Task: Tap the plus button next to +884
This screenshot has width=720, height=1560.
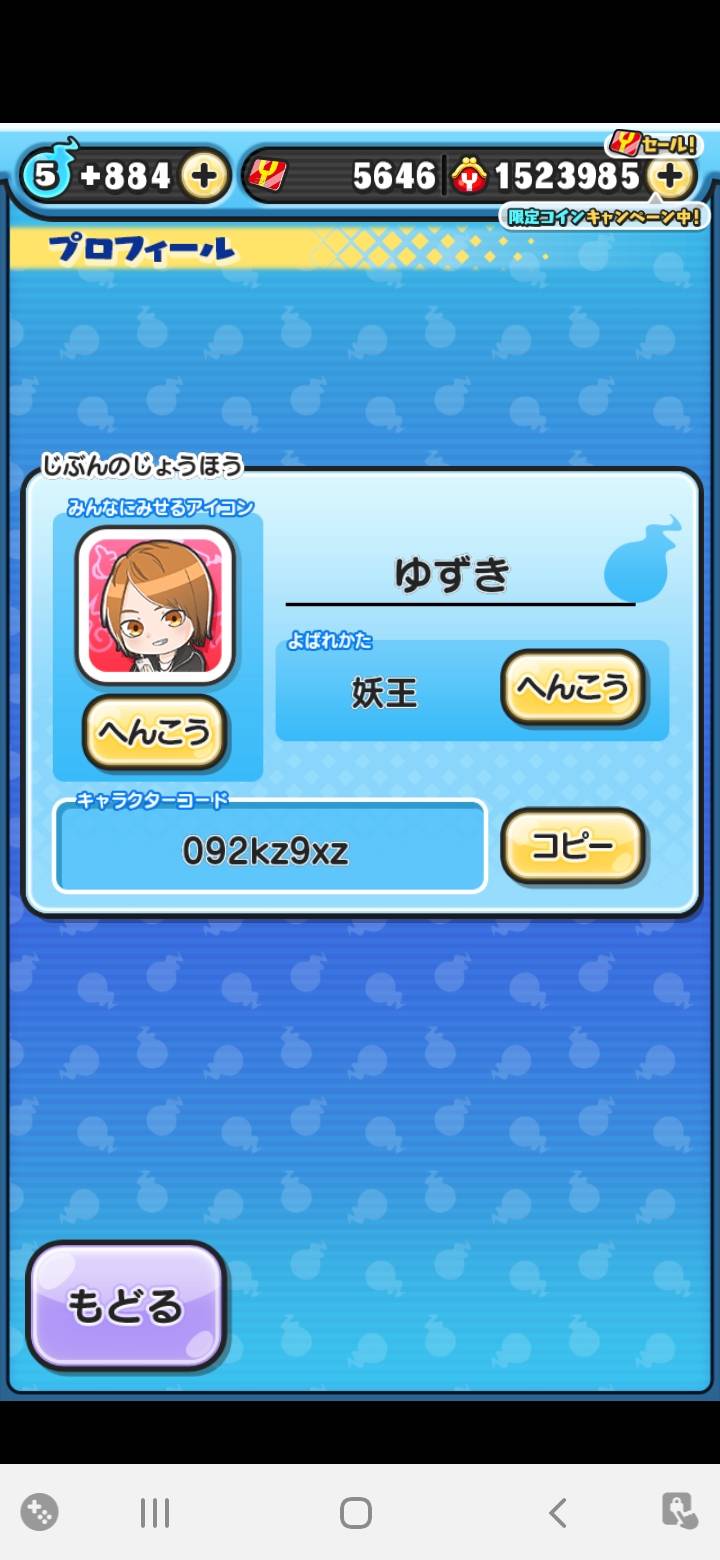Action: (203, 177)
